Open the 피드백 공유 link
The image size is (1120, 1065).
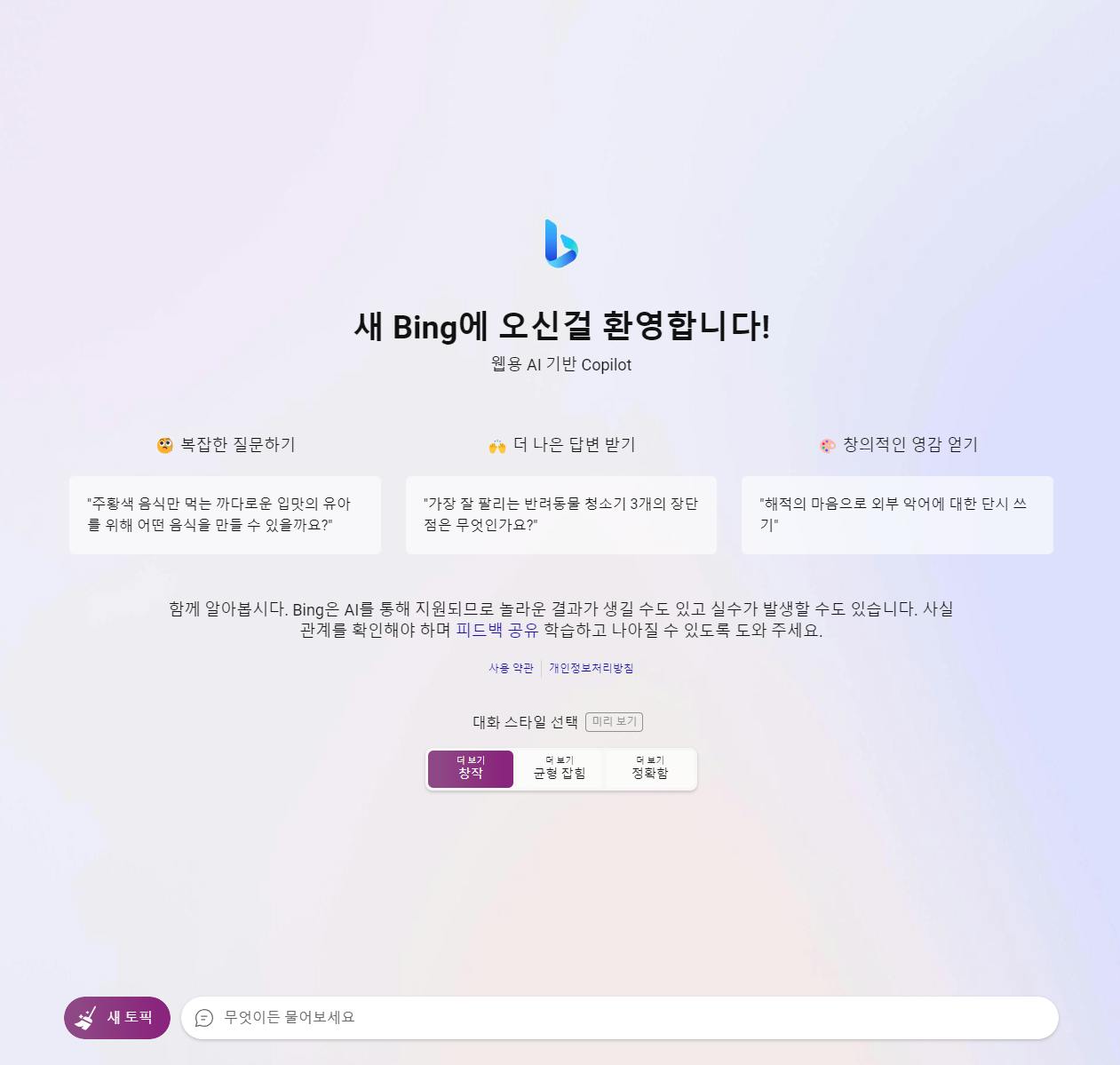[496, 631]
